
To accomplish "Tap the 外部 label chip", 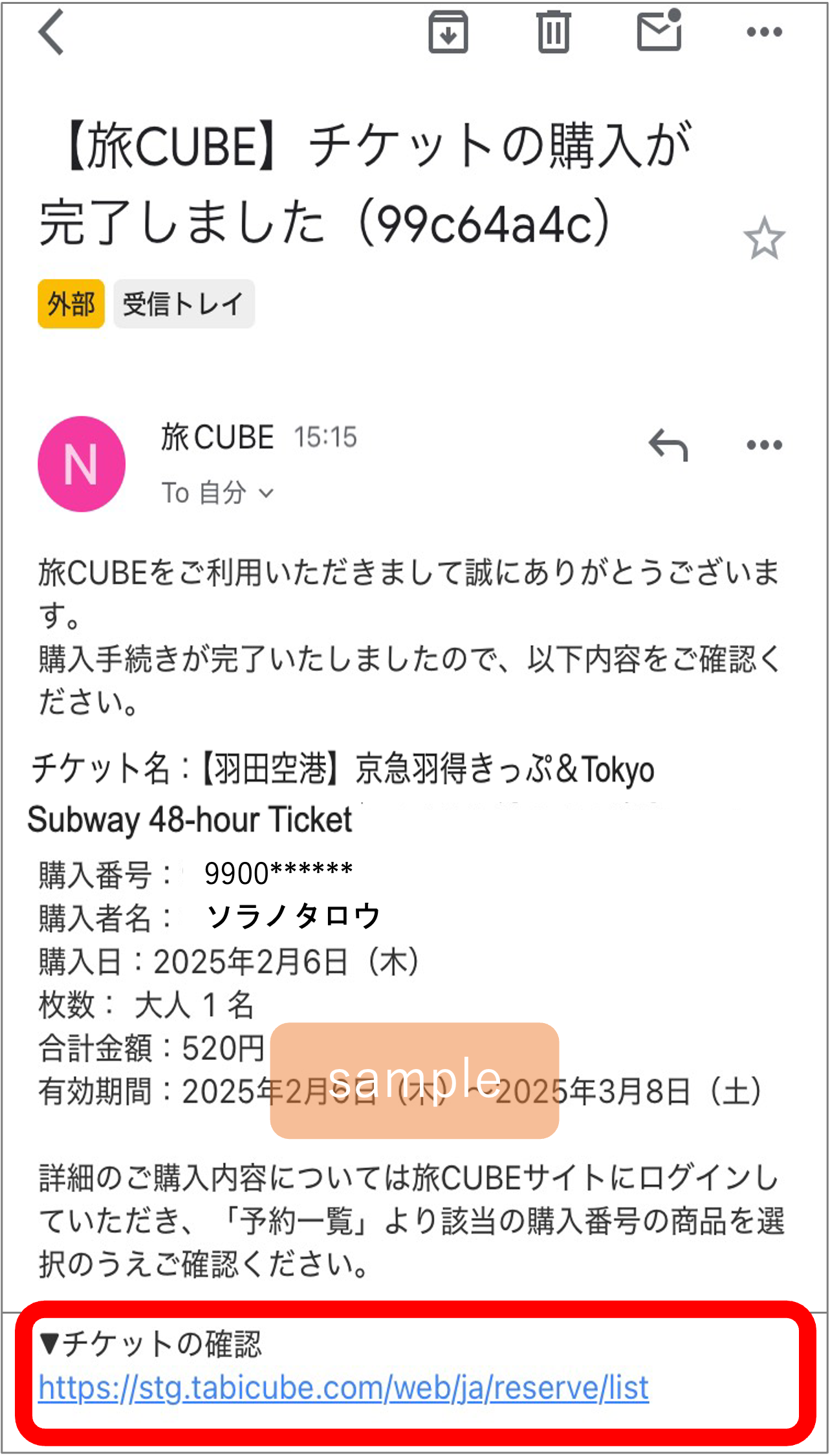I will 71,304.
